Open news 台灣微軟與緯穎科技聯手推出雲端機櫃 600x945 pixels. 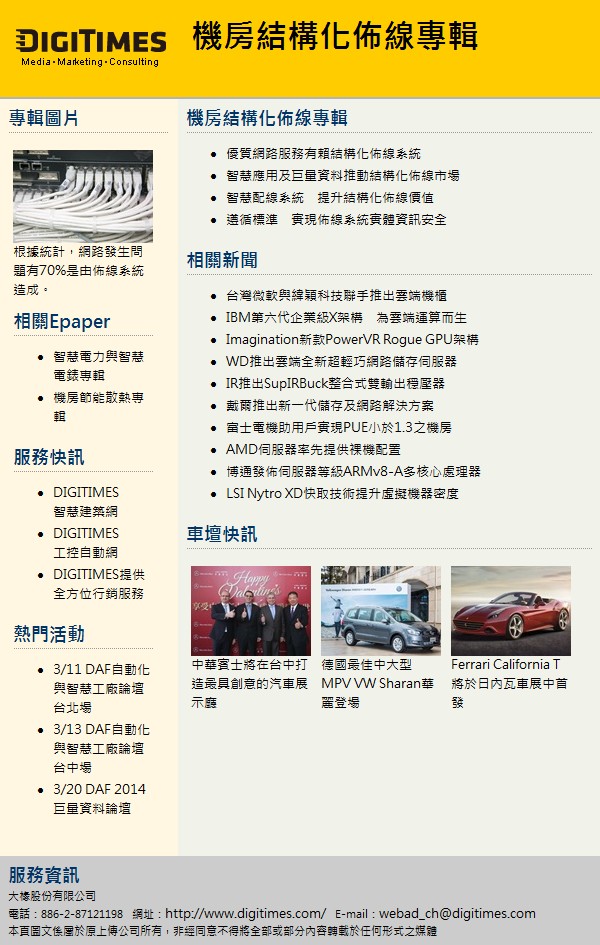pos(336,296)
